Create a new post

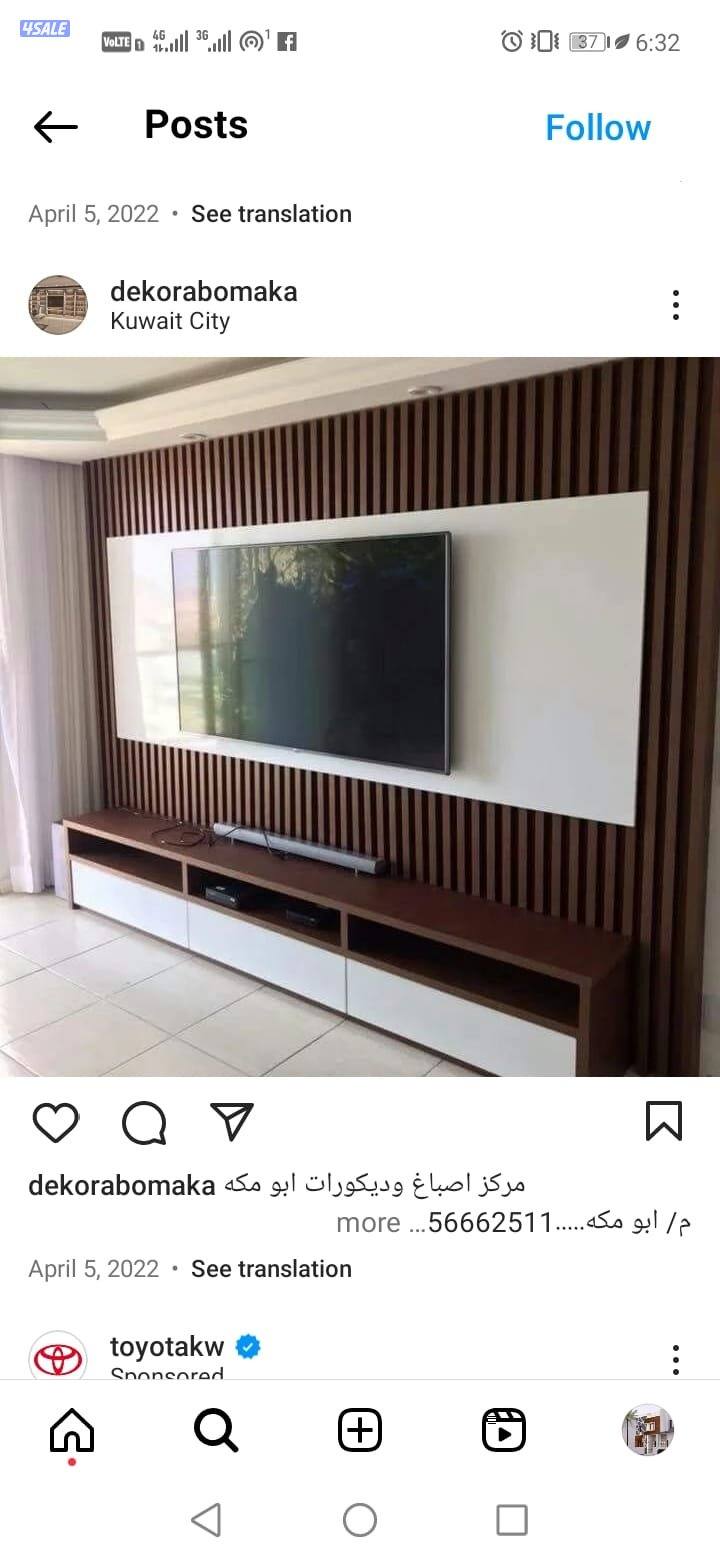coord(360,1431)
